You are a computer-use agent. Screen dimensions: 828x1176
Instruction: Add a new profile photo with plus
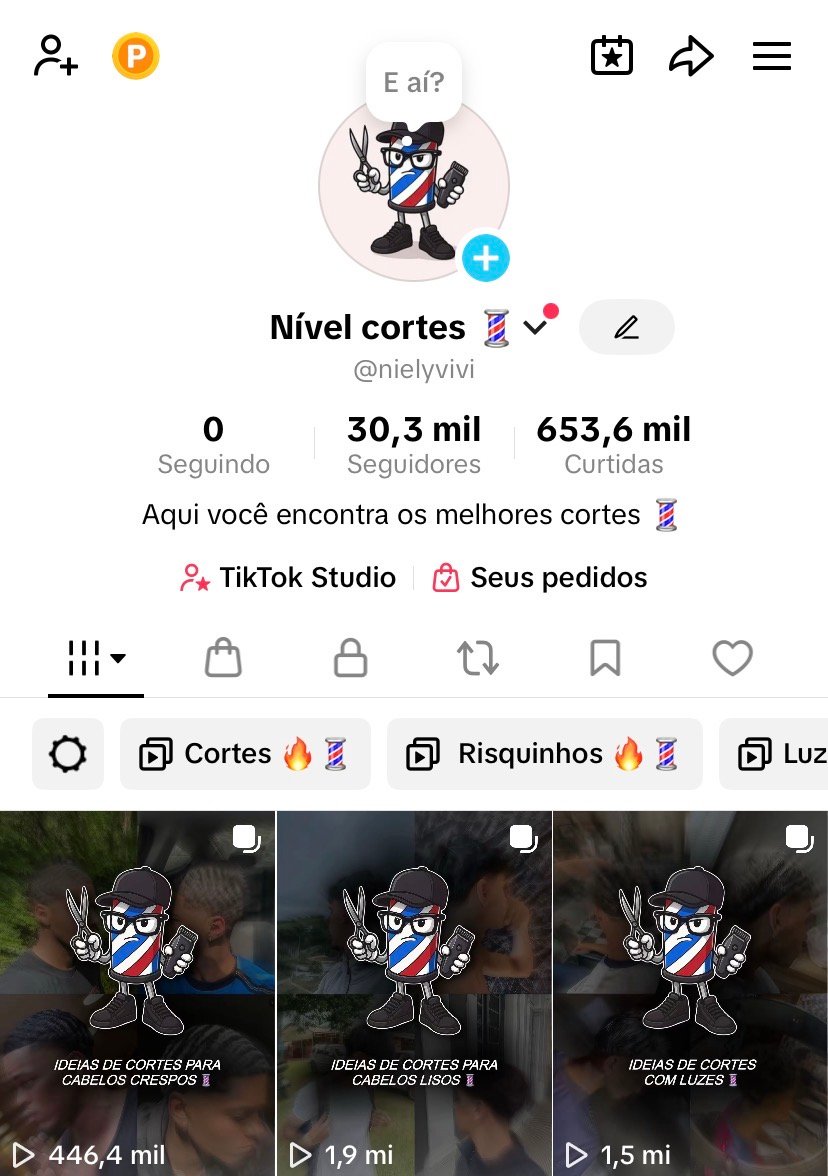click(486, 259)
